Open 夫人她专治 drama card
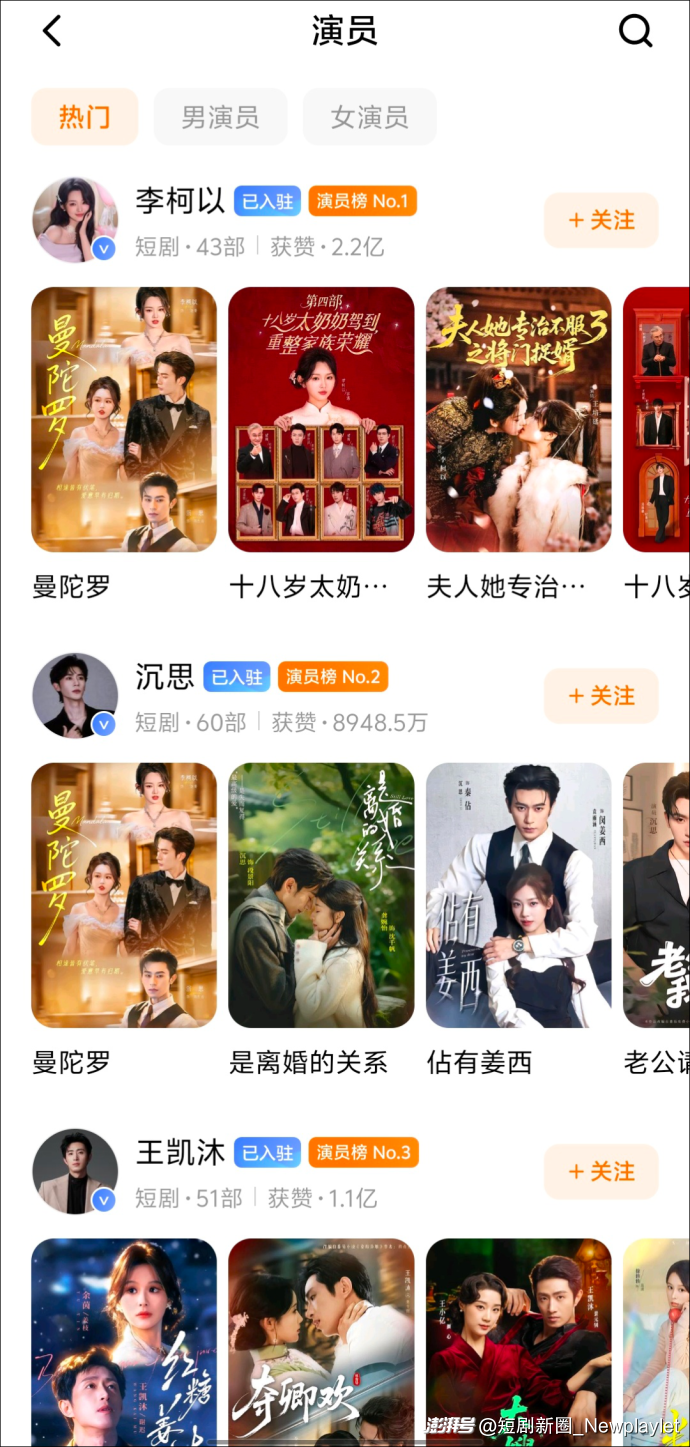Viewport: 690px width, 1447px height. point(518,420)
